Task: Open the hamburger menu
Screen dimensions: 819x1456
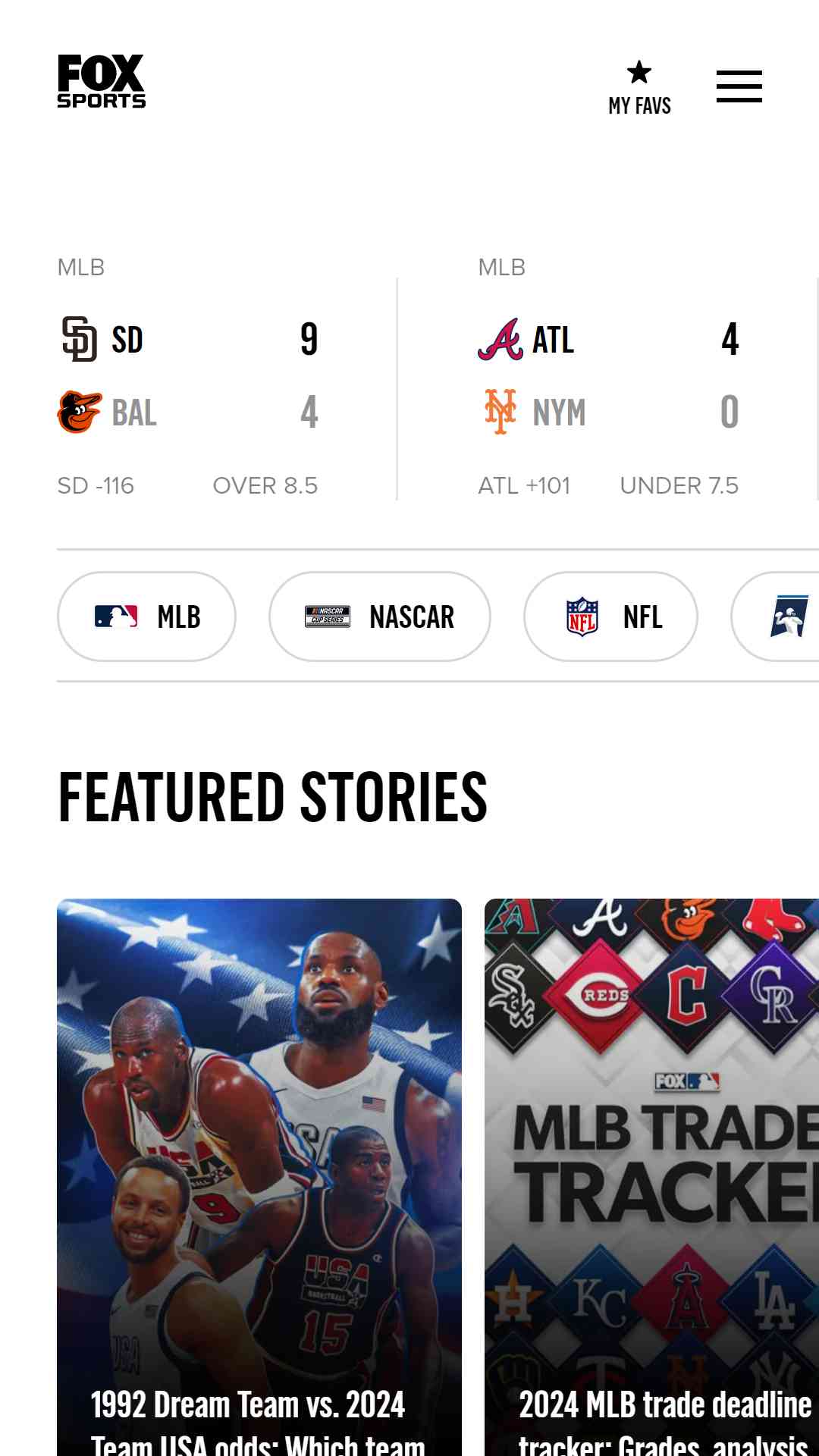Action: (739, 86)
